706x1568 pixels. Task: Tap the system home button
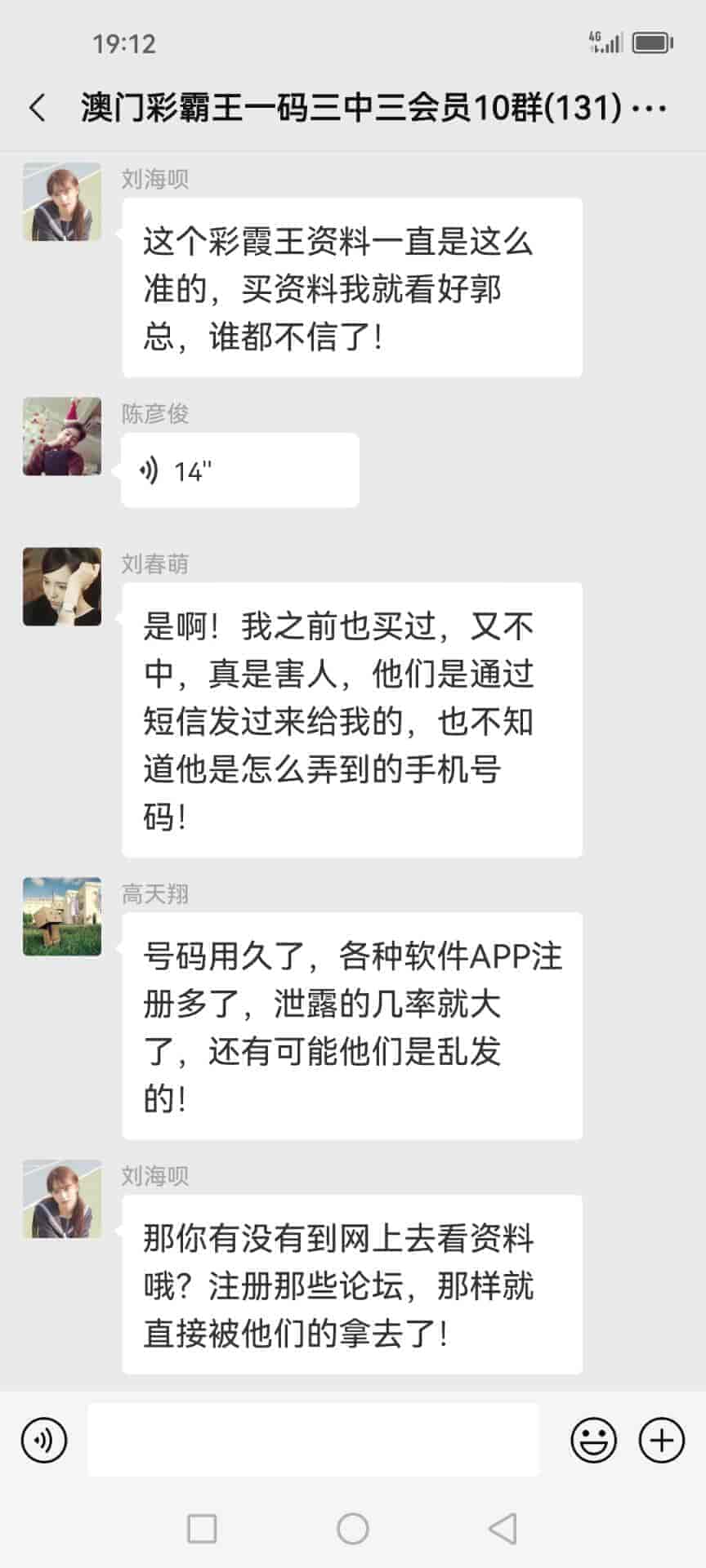pos(353,1529)
